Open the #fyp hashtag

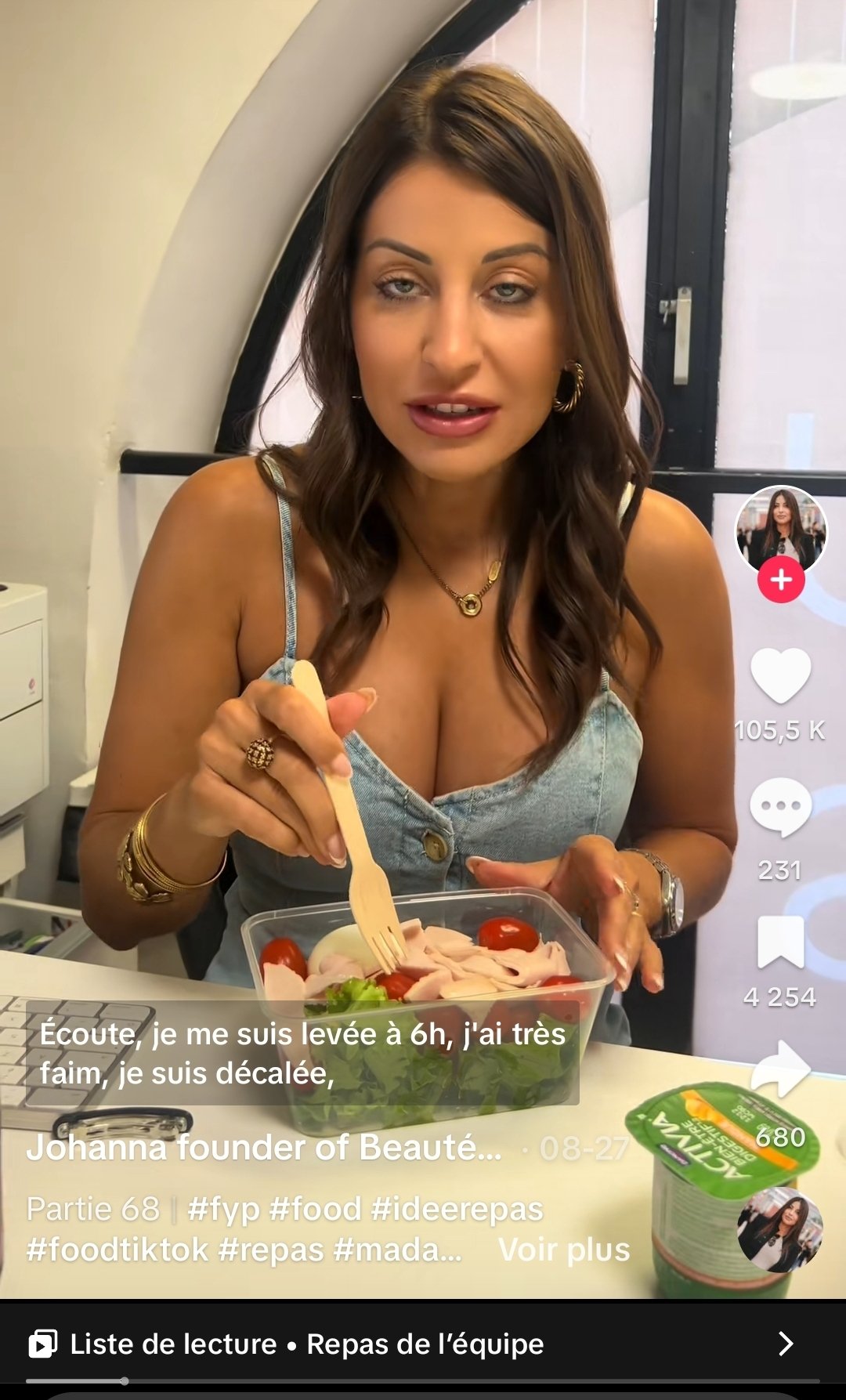[223, 1210]
